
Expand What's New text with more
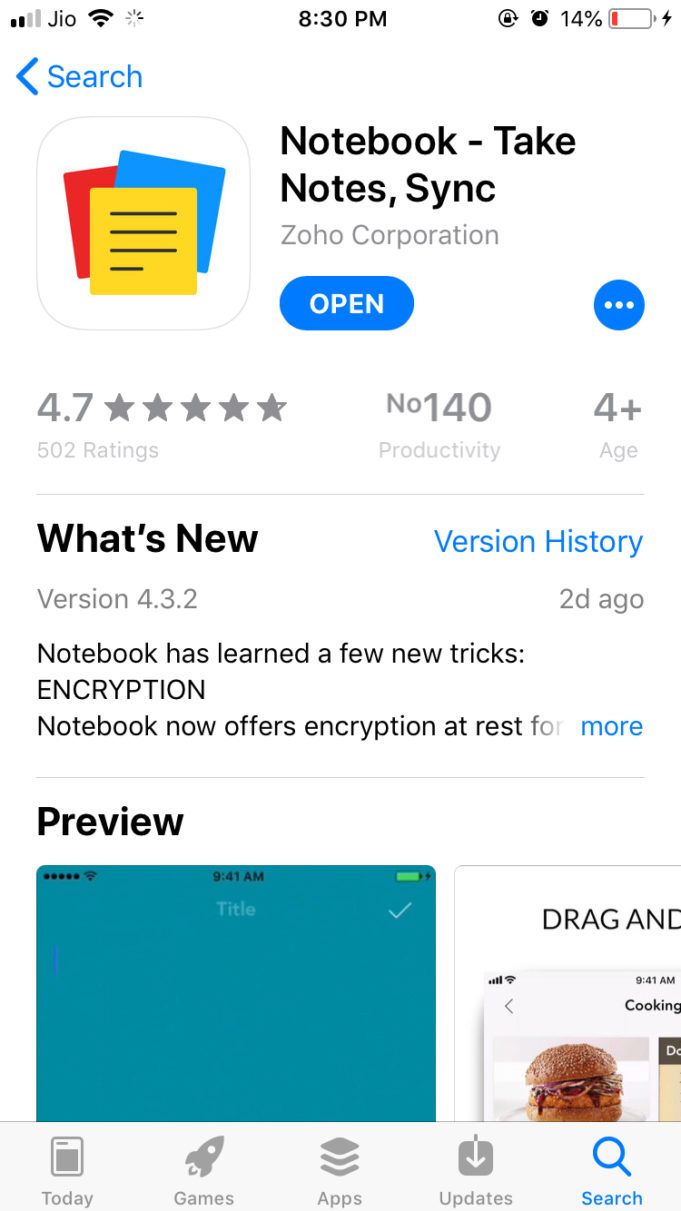coord(611,726)
